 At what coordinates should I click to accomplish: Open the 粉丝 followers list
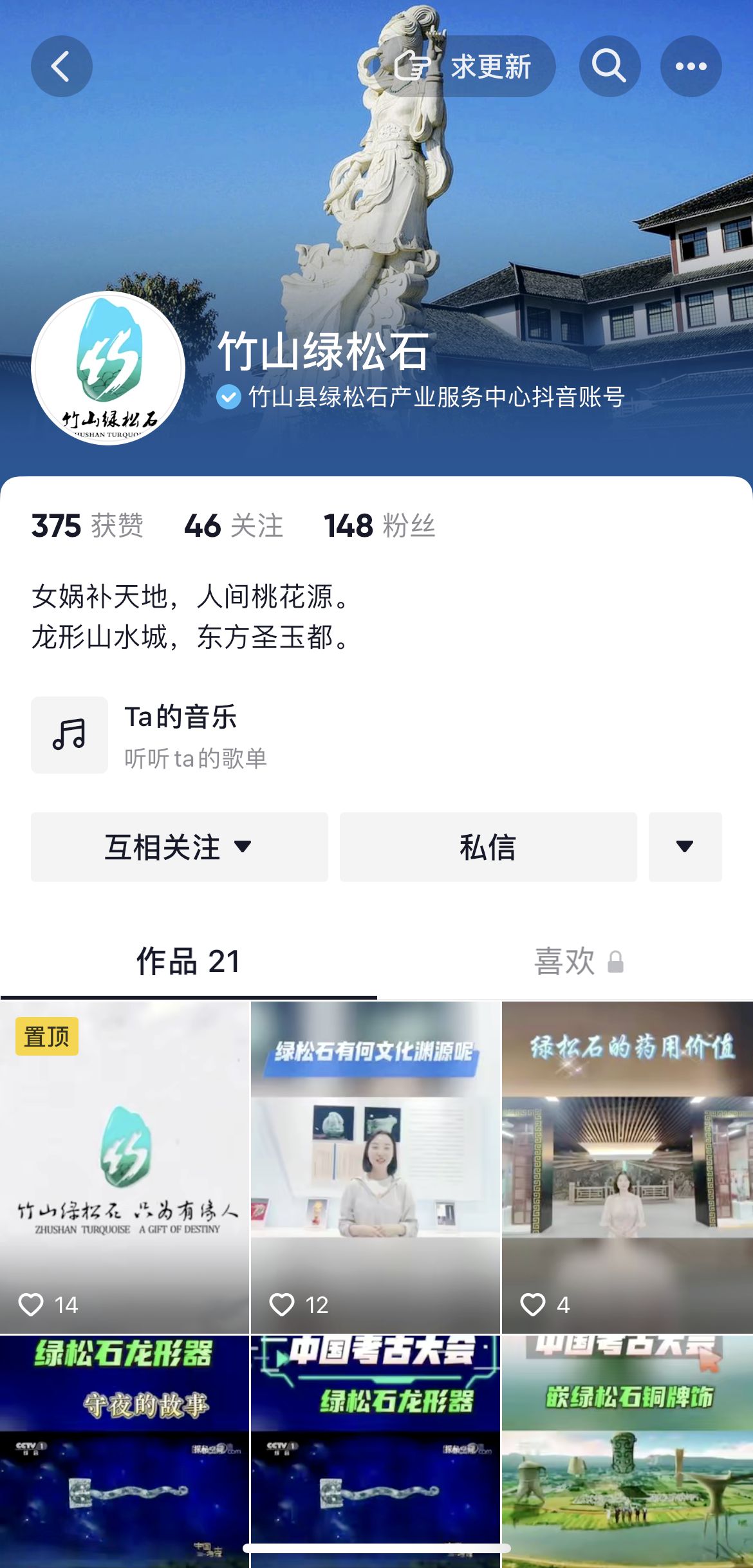pos(380,526)
